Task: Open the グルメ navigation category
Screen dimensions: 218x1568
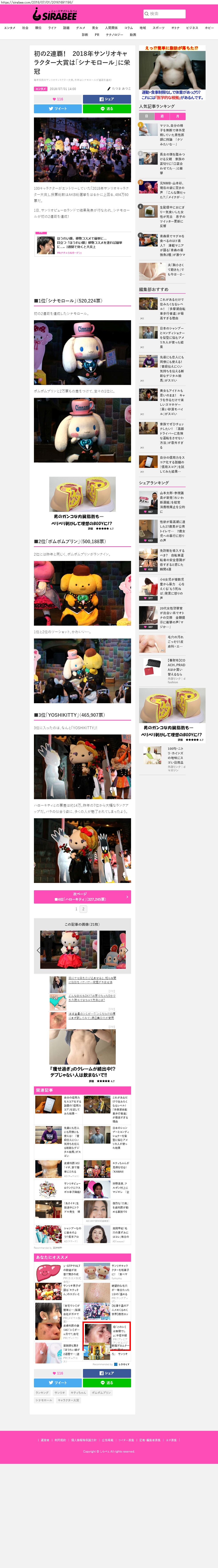Action: click(x=80, y=28)
